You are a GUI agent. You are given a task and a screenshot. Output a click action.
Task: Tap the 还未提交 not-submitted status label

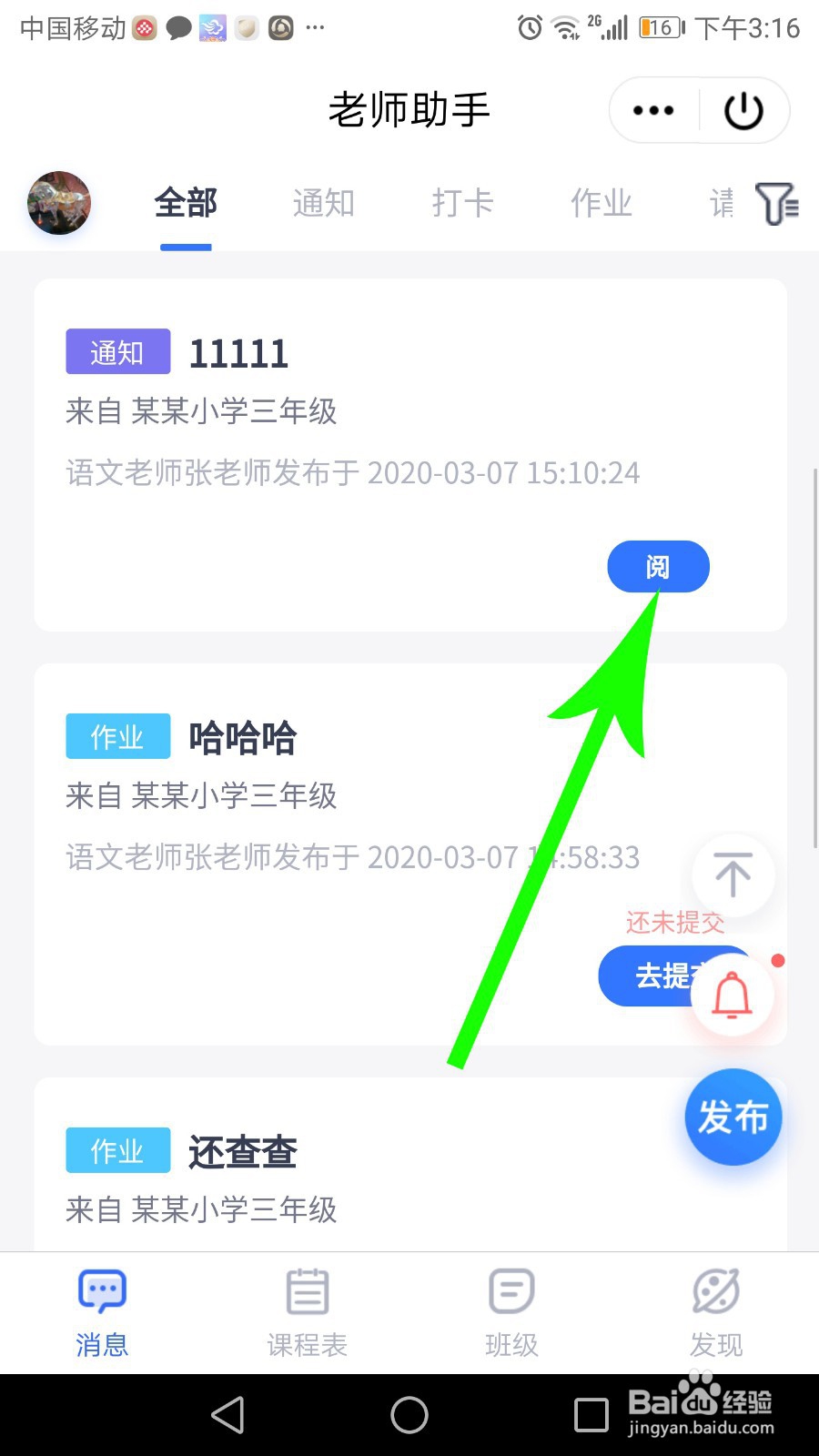[x=674, y=924]
